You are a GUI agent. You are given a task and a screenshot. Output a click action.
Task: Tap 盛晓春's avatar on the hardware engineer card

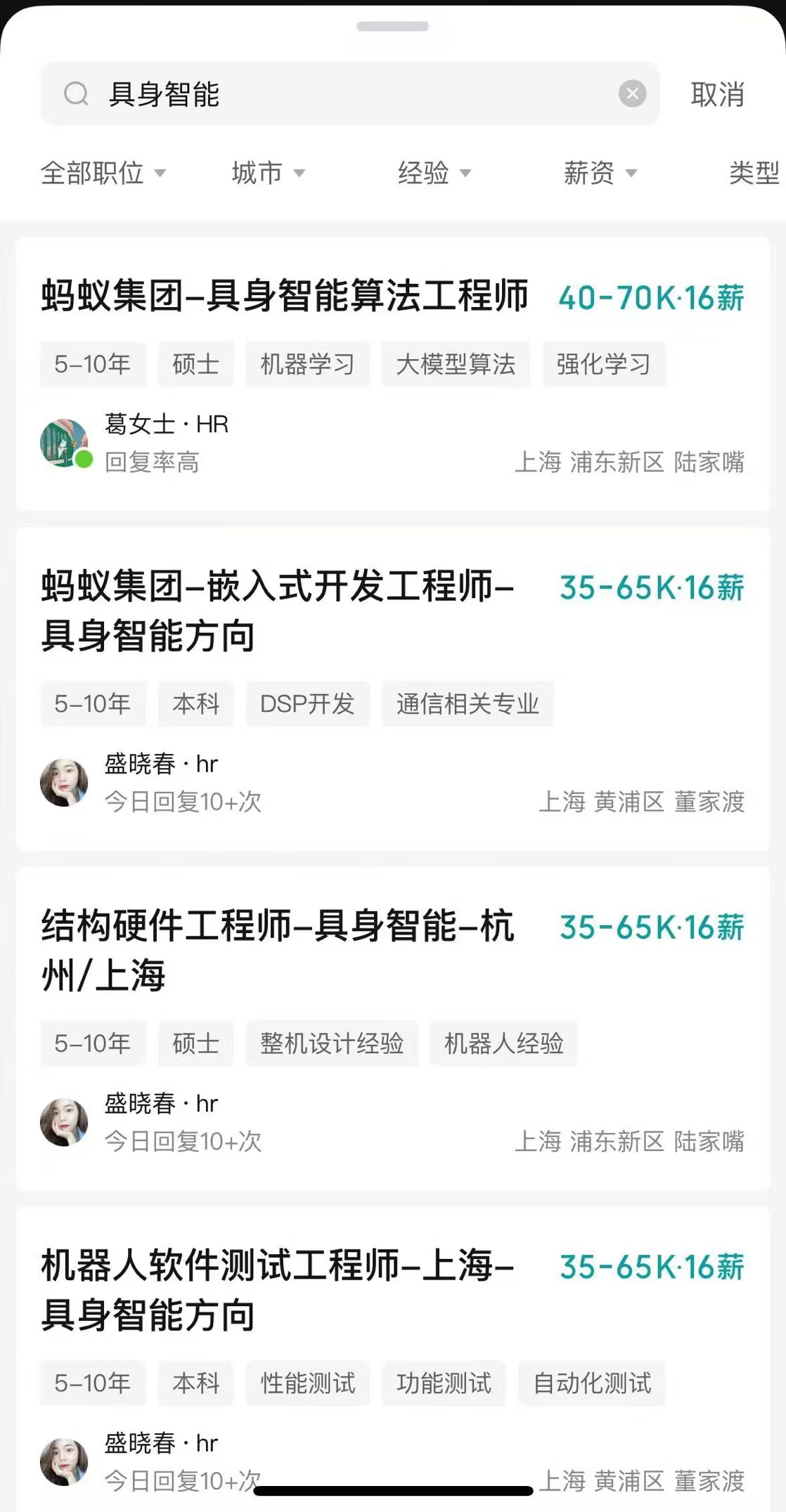click(64, 1122)
